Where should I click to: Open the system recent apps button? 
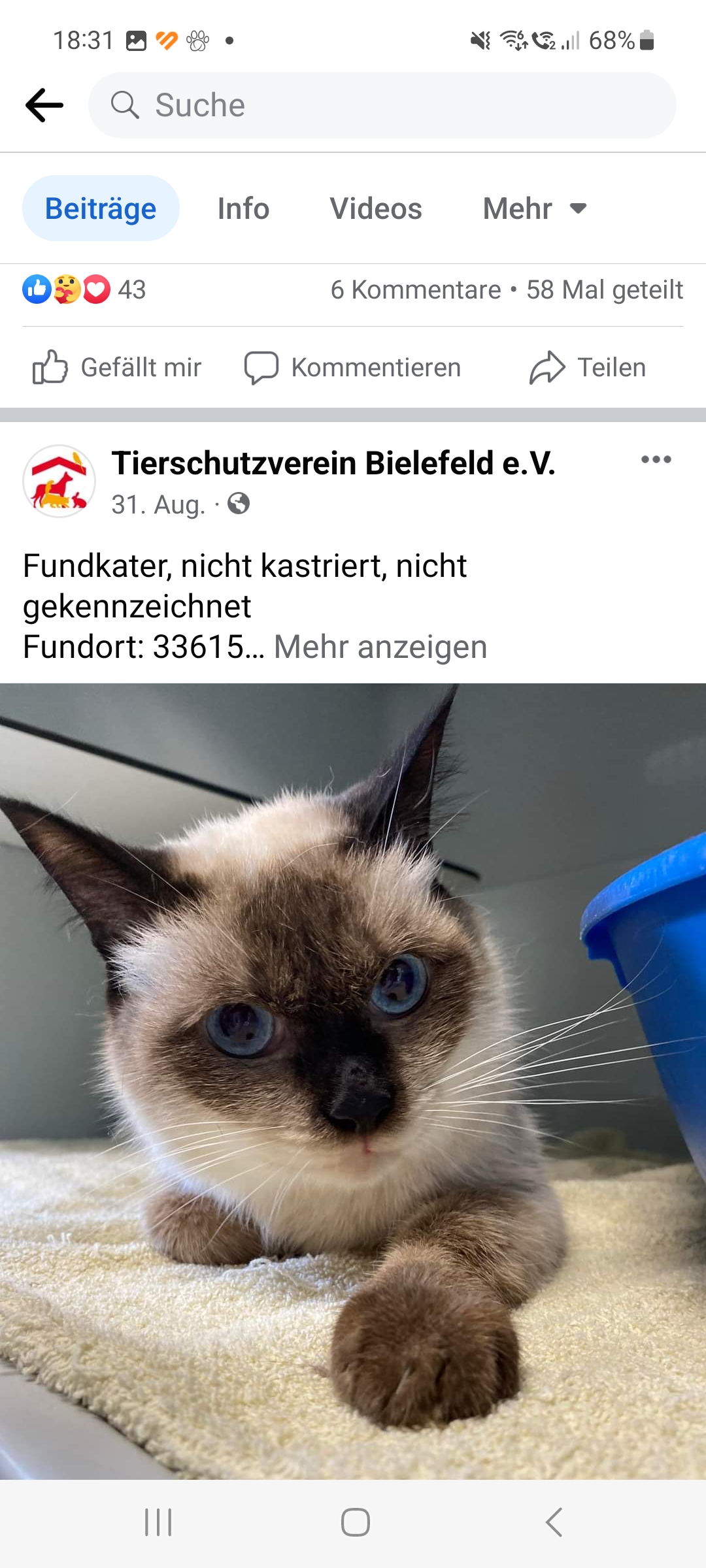(x=158, y=1522)
